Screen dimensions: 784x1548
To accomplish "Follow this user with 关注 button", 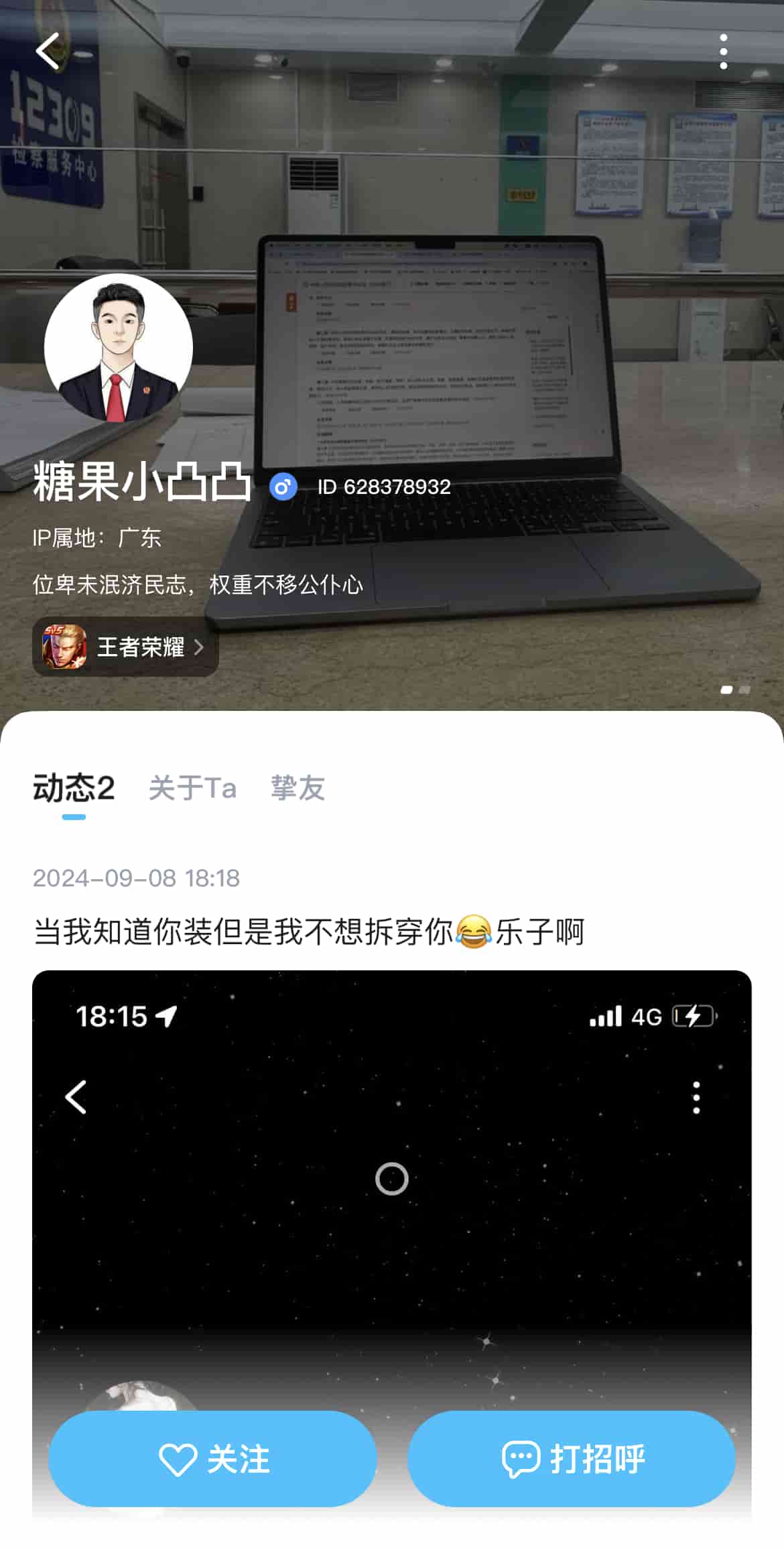I will click(x=212, y=1459).
